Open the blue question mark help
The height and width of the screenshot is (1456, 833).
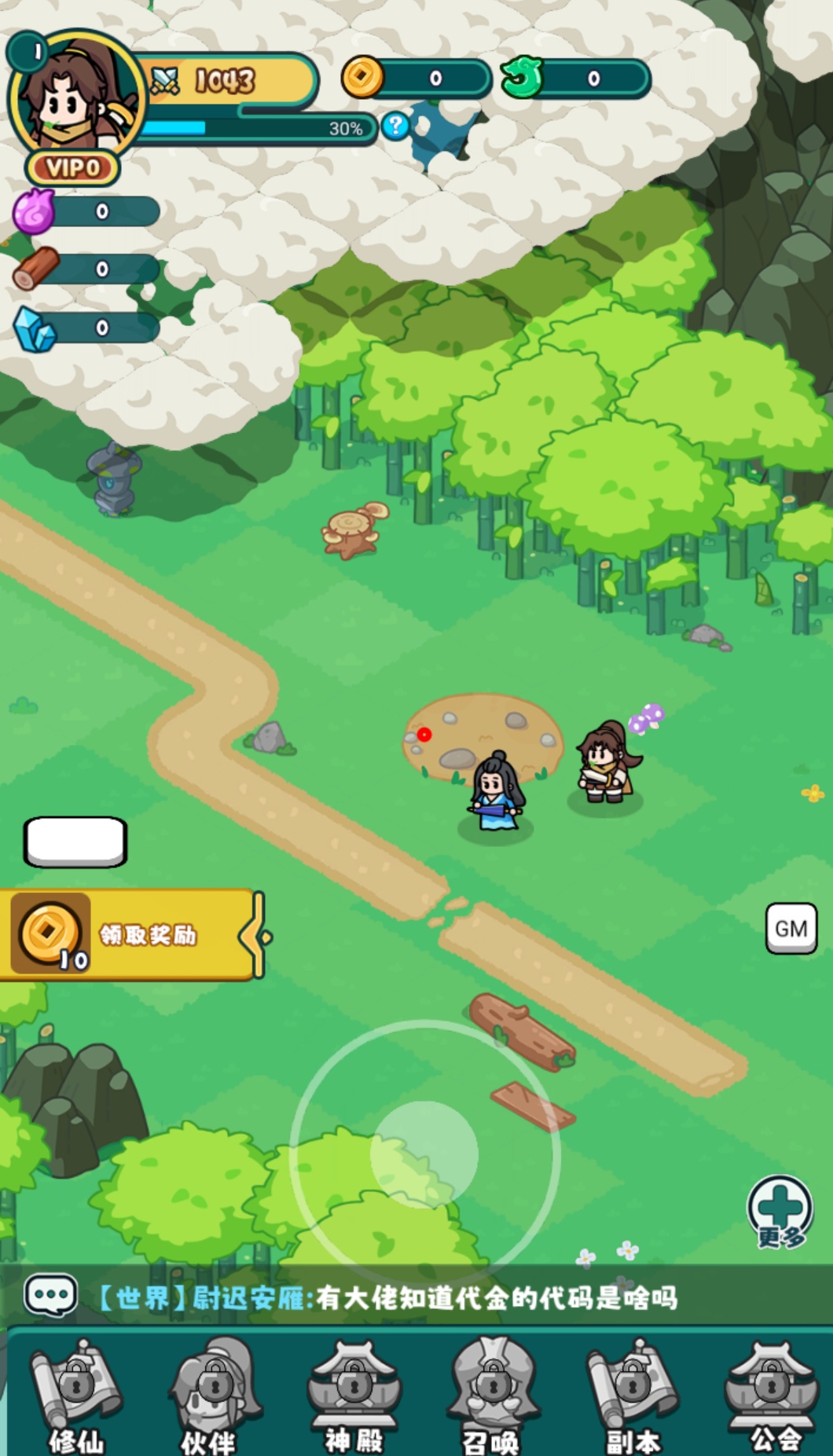point(395,125)
